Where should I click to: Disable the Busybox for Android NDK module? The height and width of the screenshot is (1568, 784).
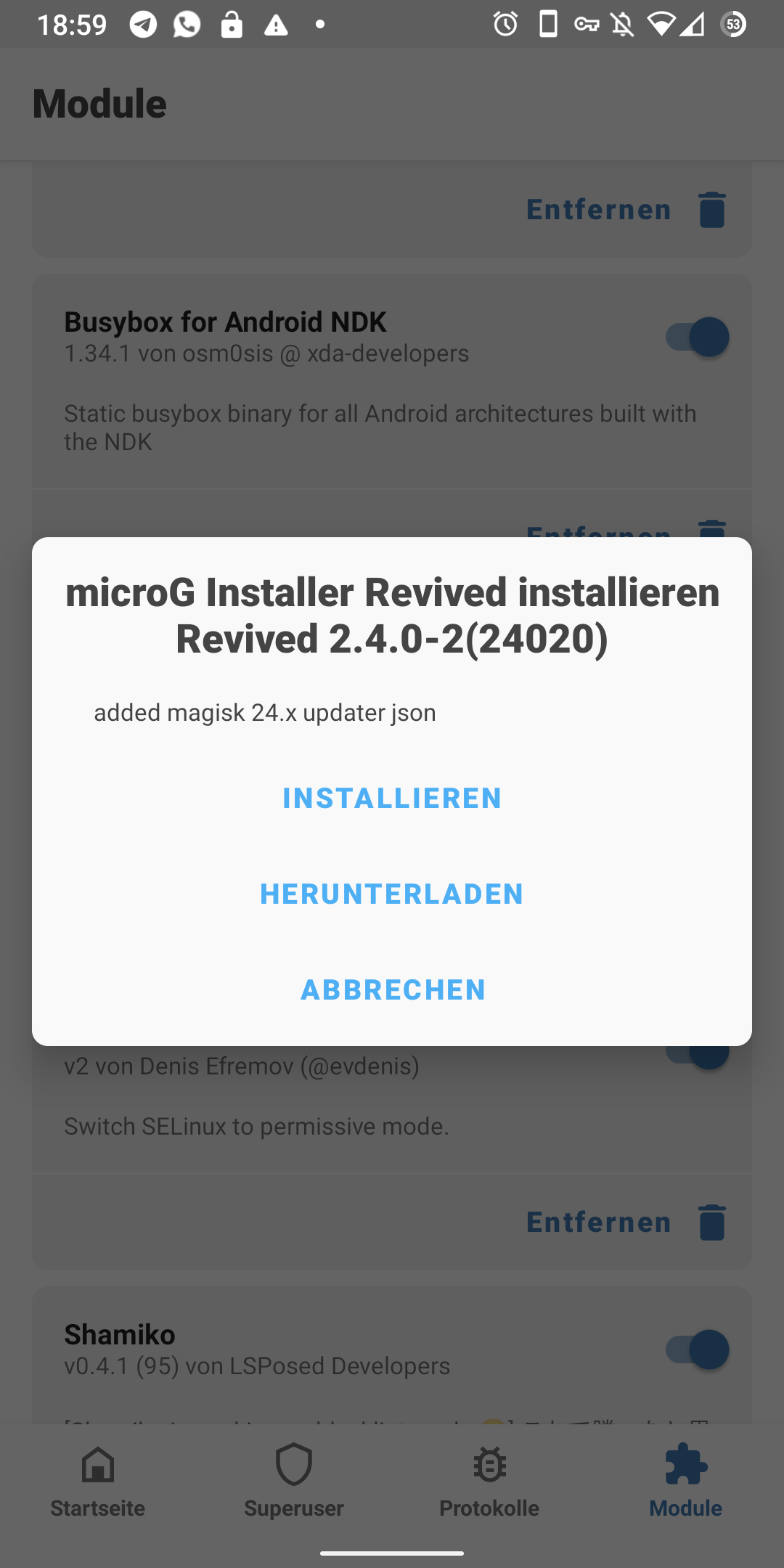695,337
